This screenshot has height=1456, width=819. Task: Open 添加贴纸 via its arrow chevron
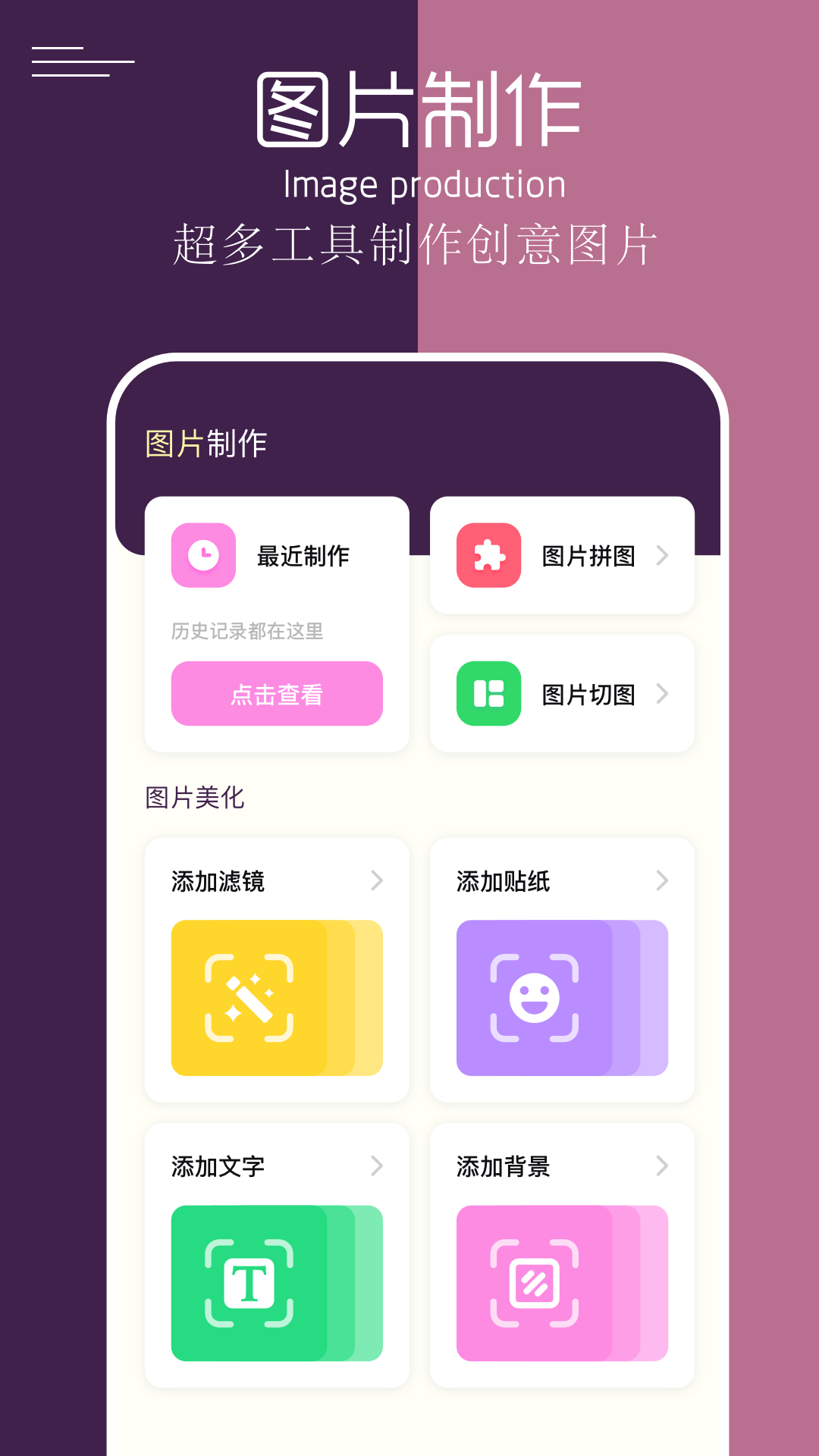pyautogui.click(x=662, y=881)
